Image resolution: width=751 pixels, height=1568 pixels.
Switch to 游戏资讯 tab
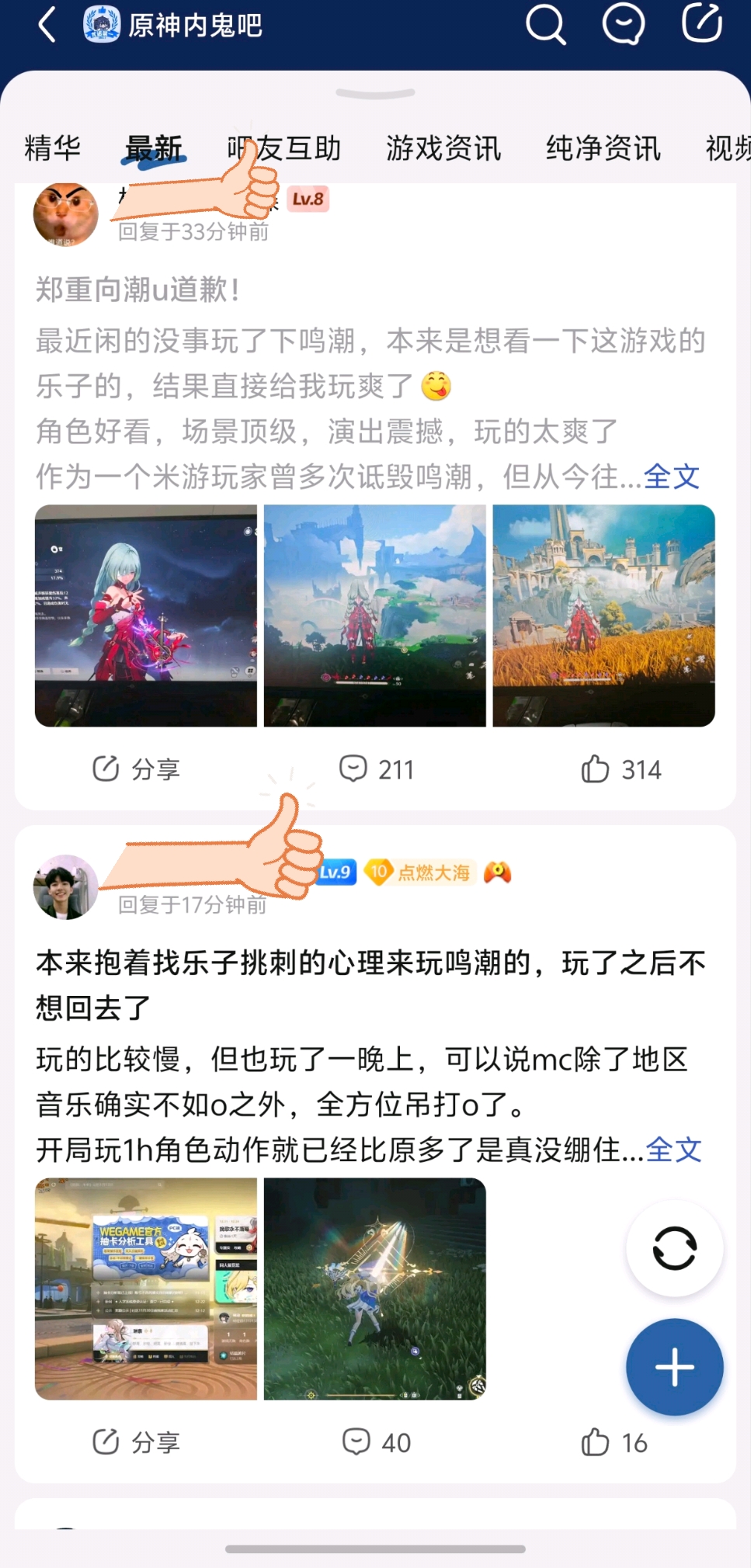(443, 148)
